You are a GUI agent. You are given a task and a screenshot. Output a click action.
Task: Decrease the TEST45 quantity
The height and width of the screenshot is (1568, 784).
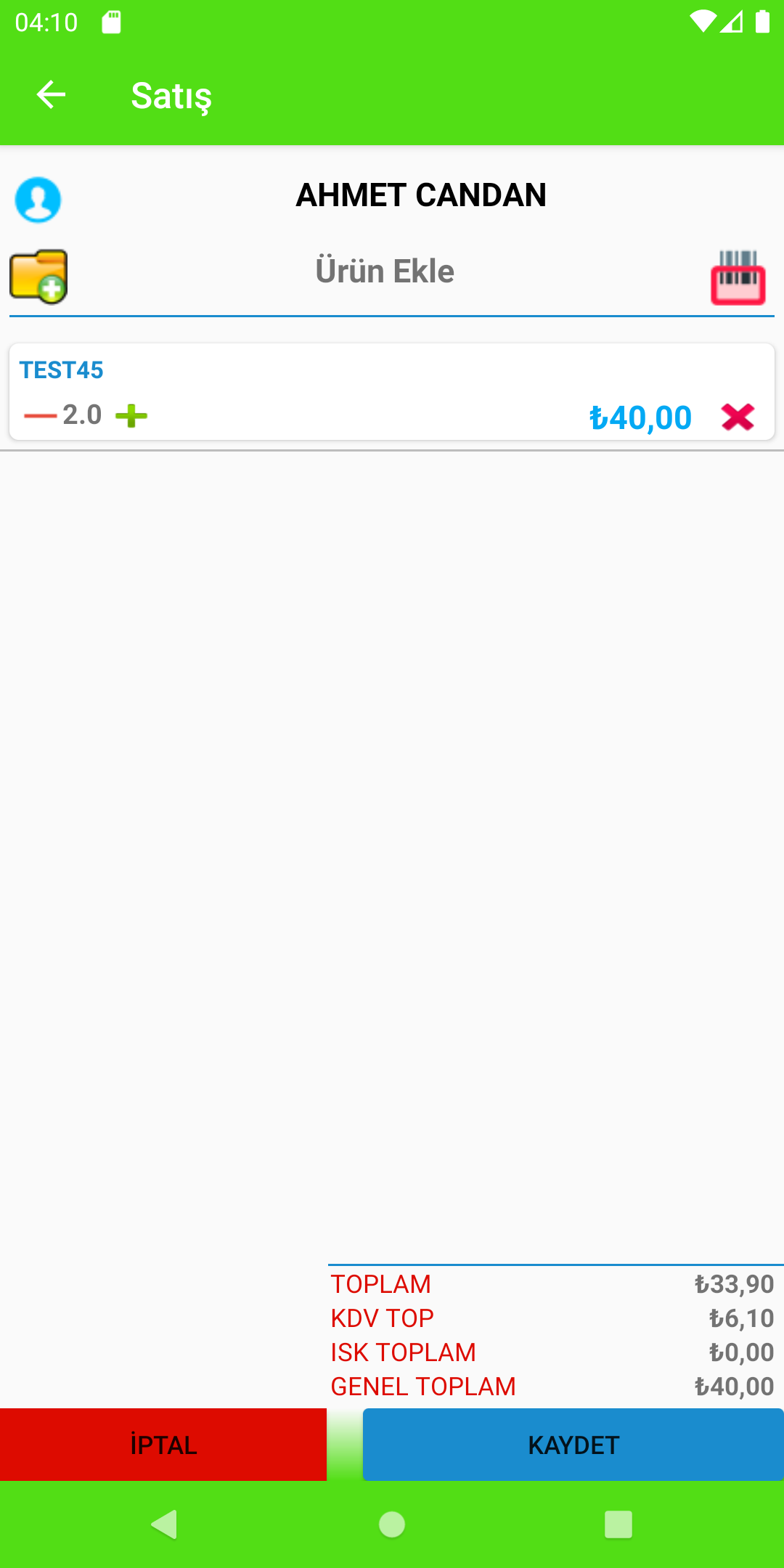tap(40, 416)
